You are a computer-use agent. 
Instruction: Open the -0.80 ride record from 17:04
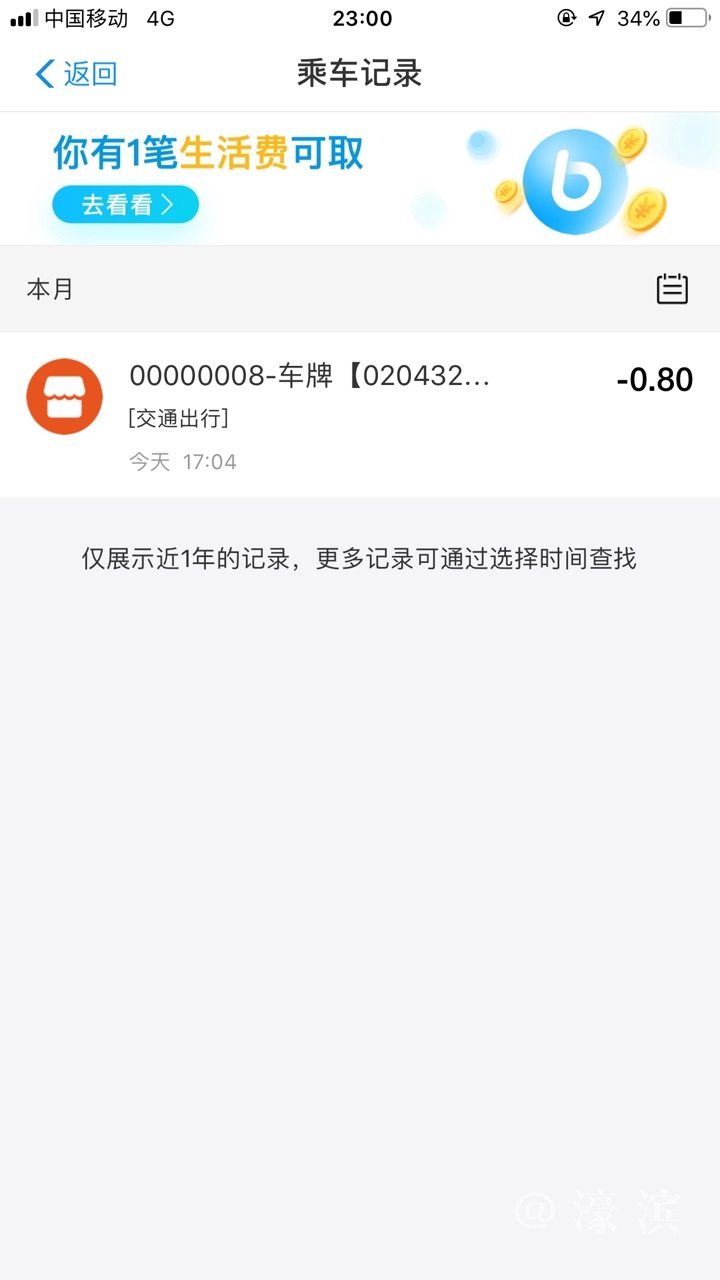pos(360,414)
